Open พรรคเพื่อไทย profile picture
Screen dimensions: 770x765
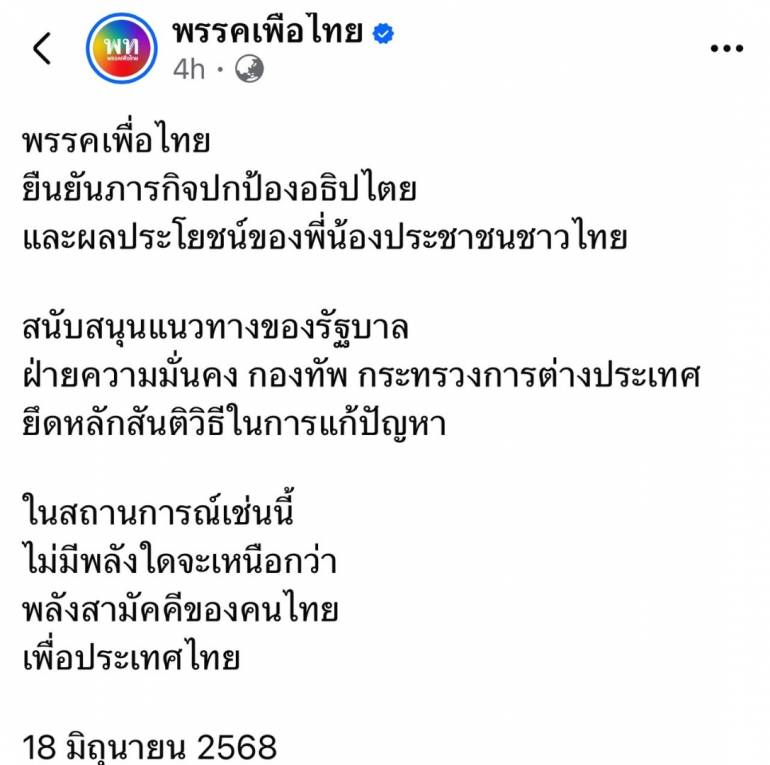pos(121,48)
